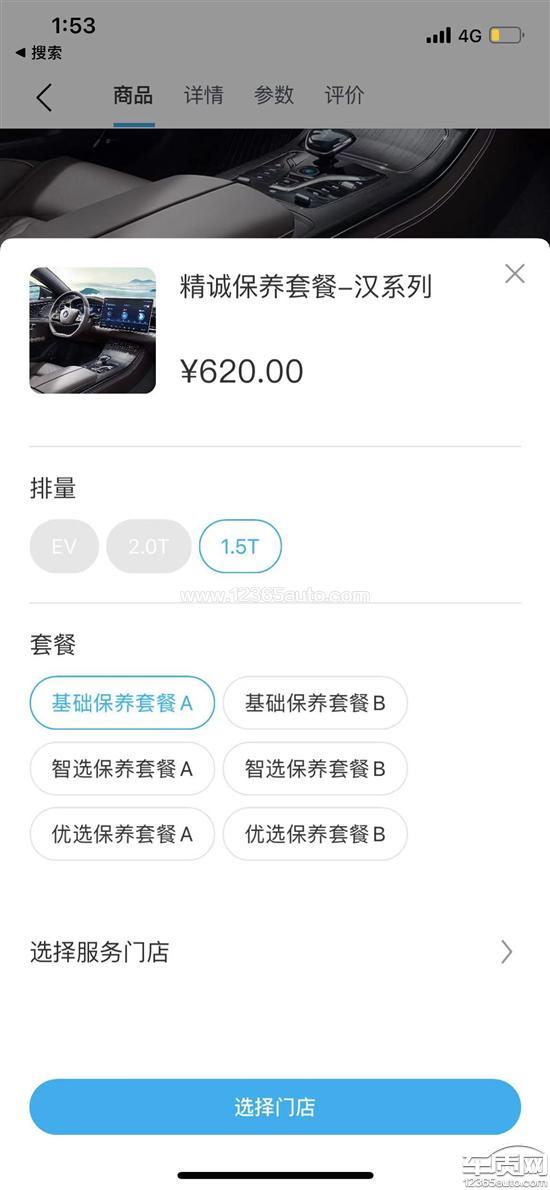The height and width of the screenshot is (1190, 550).
Task: Choose the 2.0T displacement option
Action: click(149, 546)
